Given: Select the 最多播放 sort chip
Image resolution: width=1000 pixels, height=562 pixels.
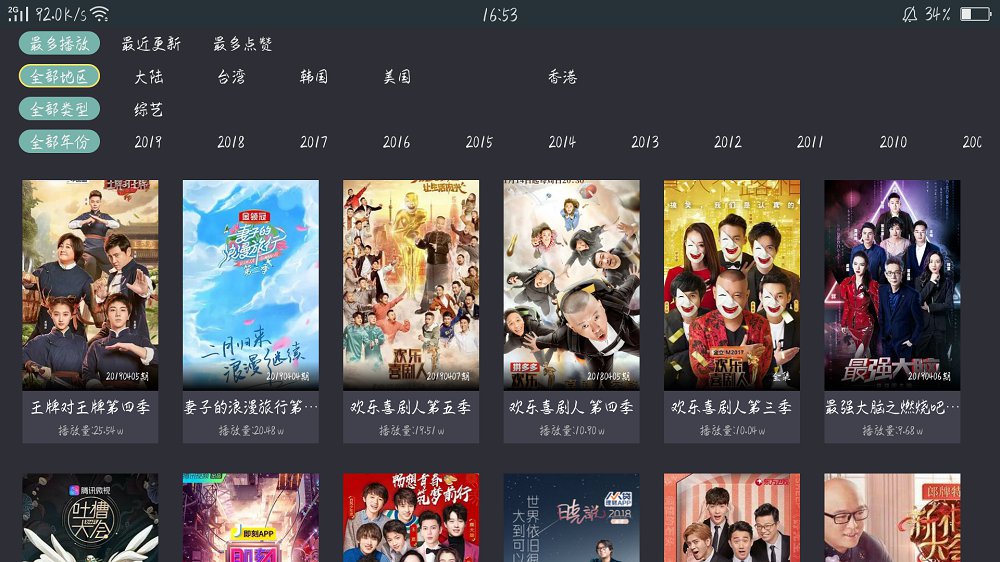Looking at the screenshot, I should (59, 44).
